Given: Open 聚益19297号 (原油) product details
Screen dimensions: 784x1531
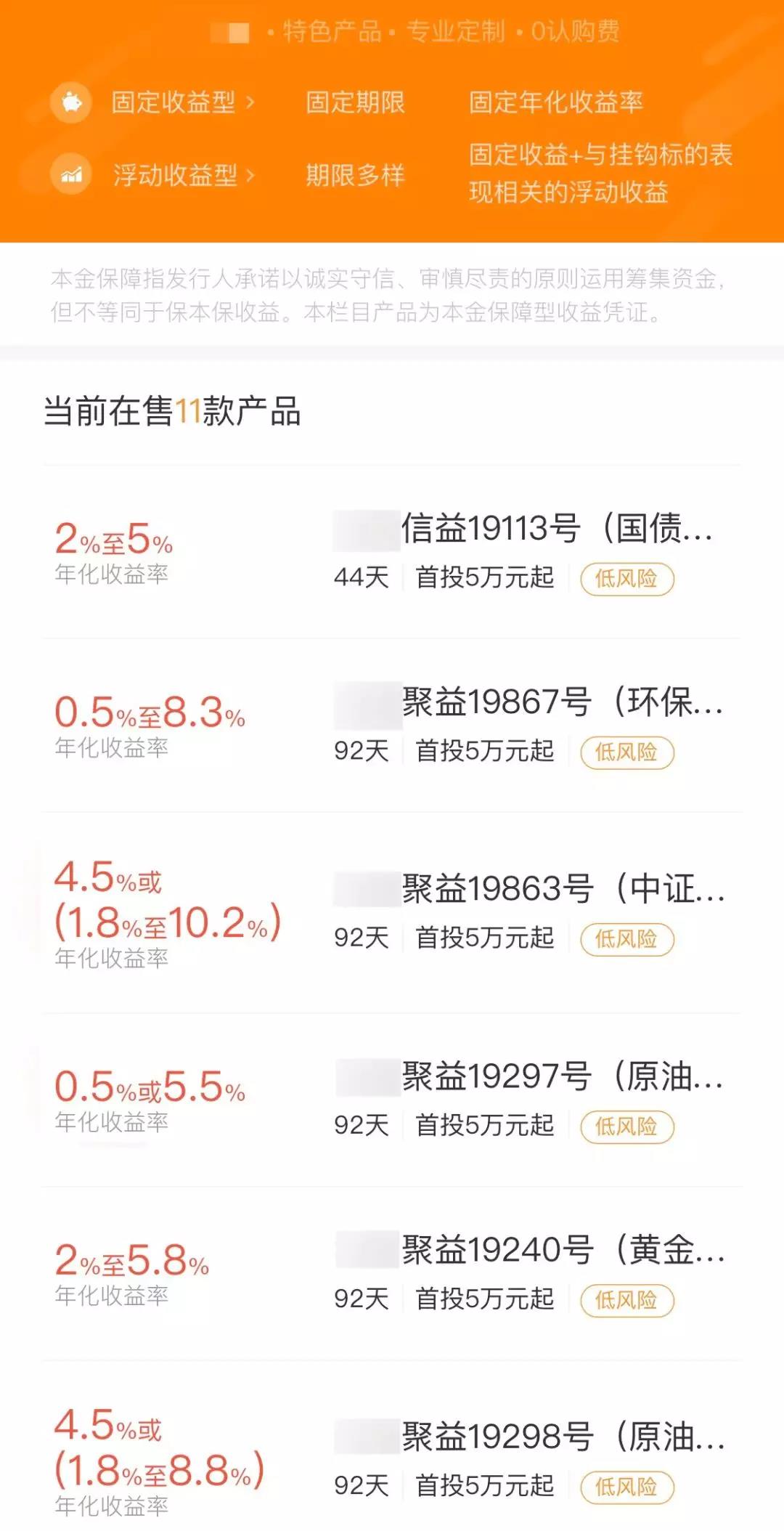Looking at the screenshot, I should (x=561, y=1076).
